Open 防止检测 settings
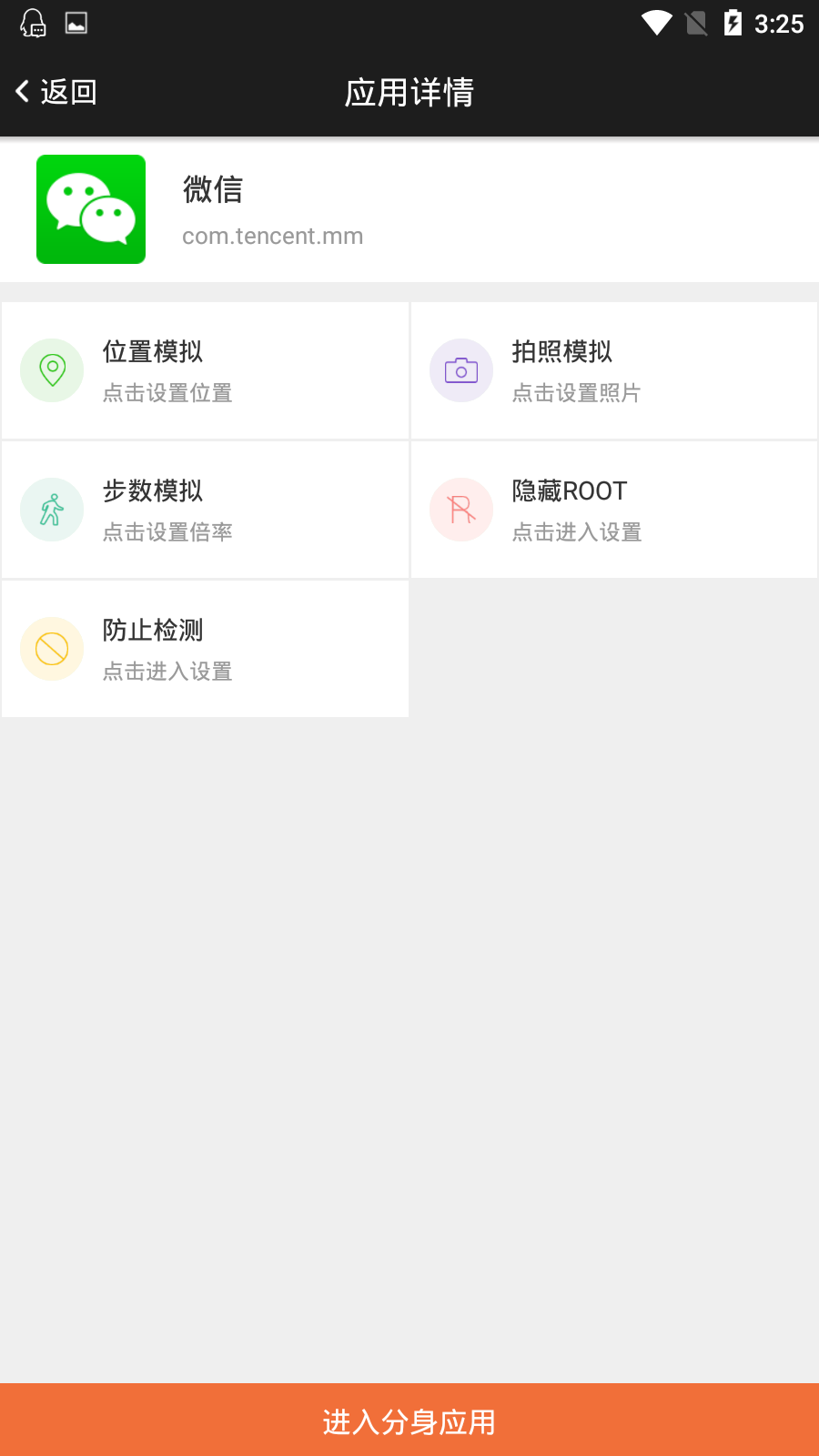Viewport: 819px width, 1456px height. click(x=205, y=650)
